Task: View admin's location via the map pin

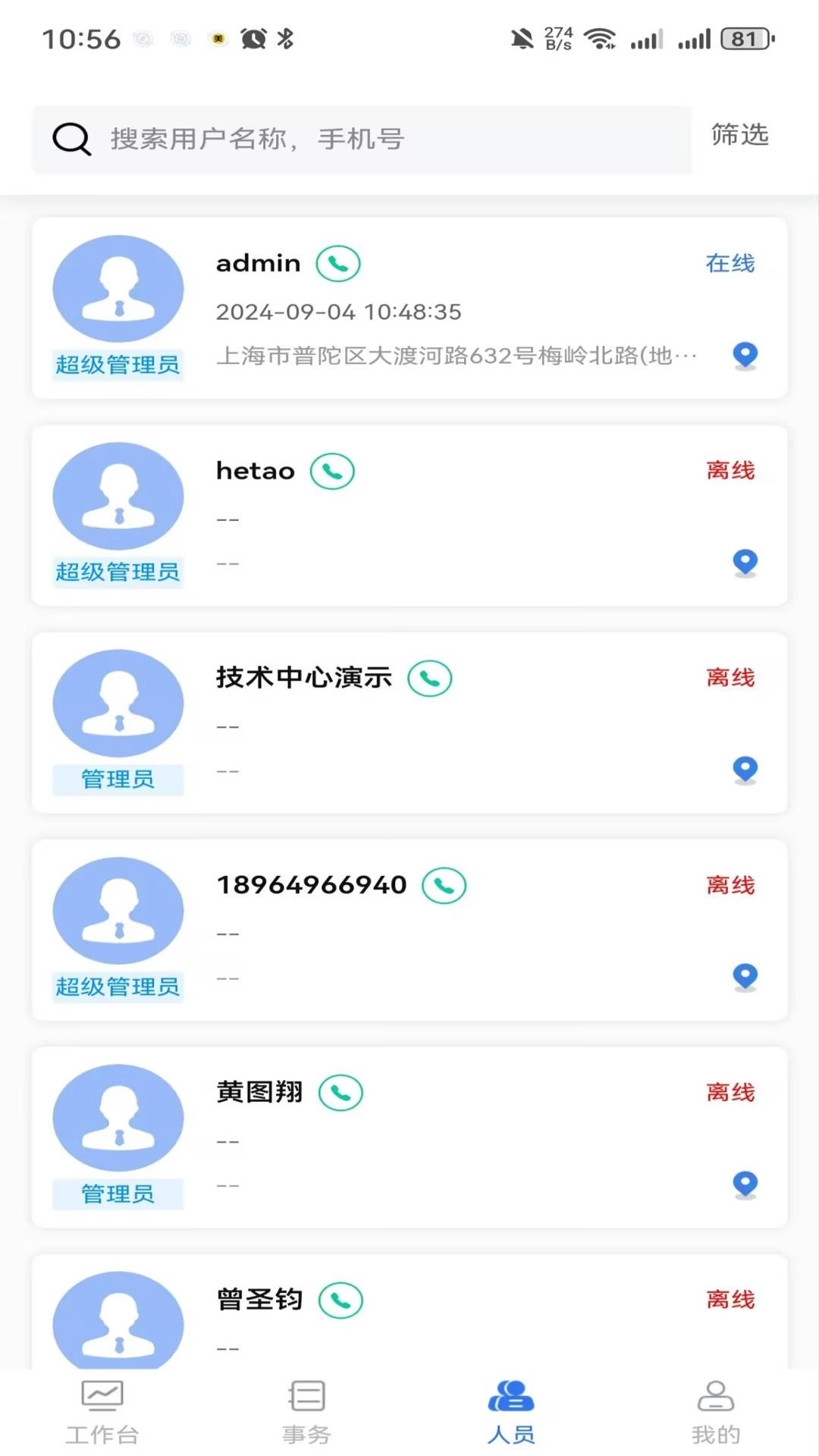Action: pos(745,354)
